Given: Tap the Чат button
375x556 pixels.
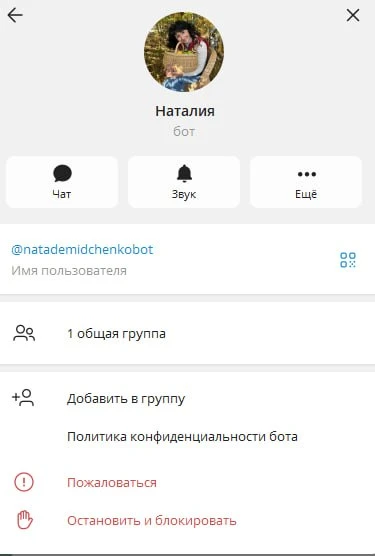Looking at the screenshot, I should (62, 182).
